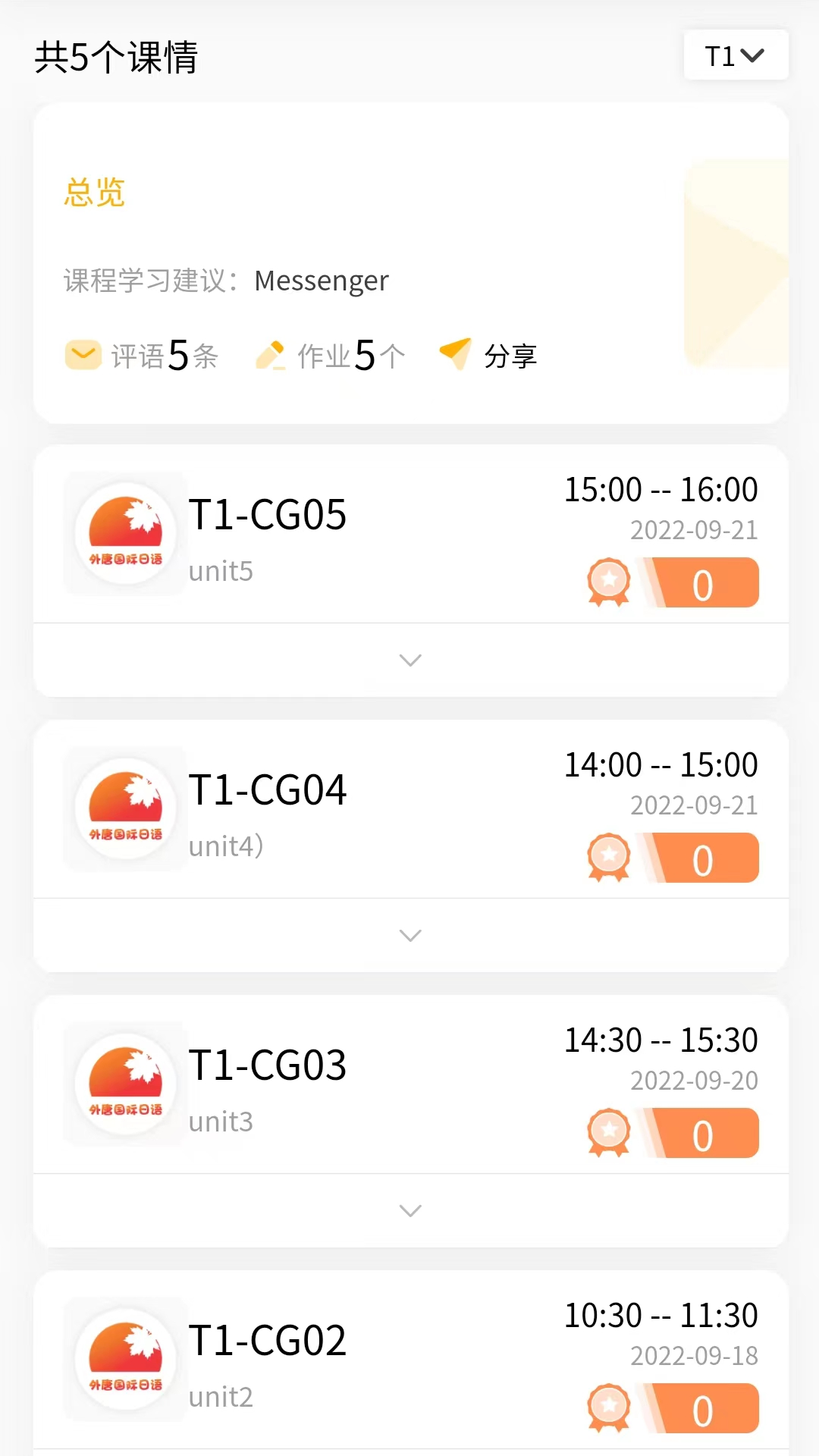Click the medal icon on T1-CG03

point(607,1132)
